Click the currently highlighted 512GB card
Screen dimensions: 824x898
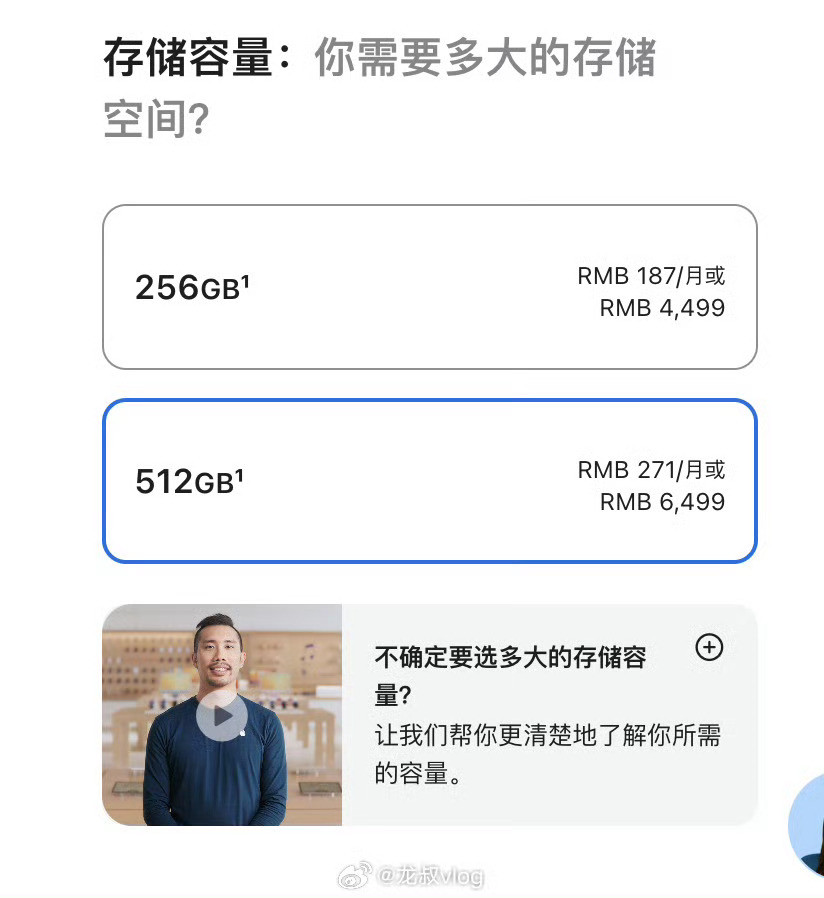click(x=429, y=480)
